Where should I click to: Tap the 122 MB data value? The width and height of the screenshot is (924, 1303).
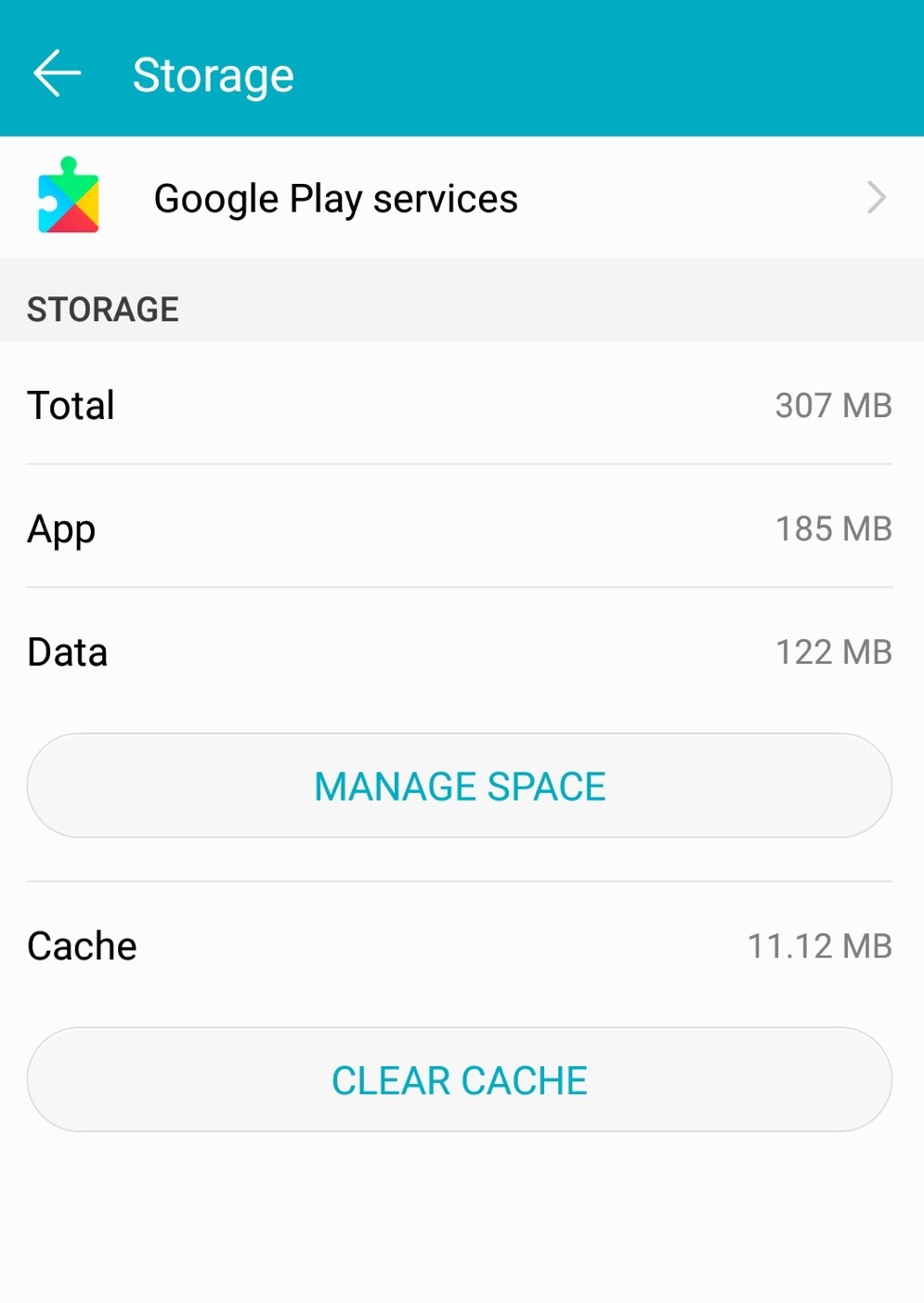(x=834, y=651)
